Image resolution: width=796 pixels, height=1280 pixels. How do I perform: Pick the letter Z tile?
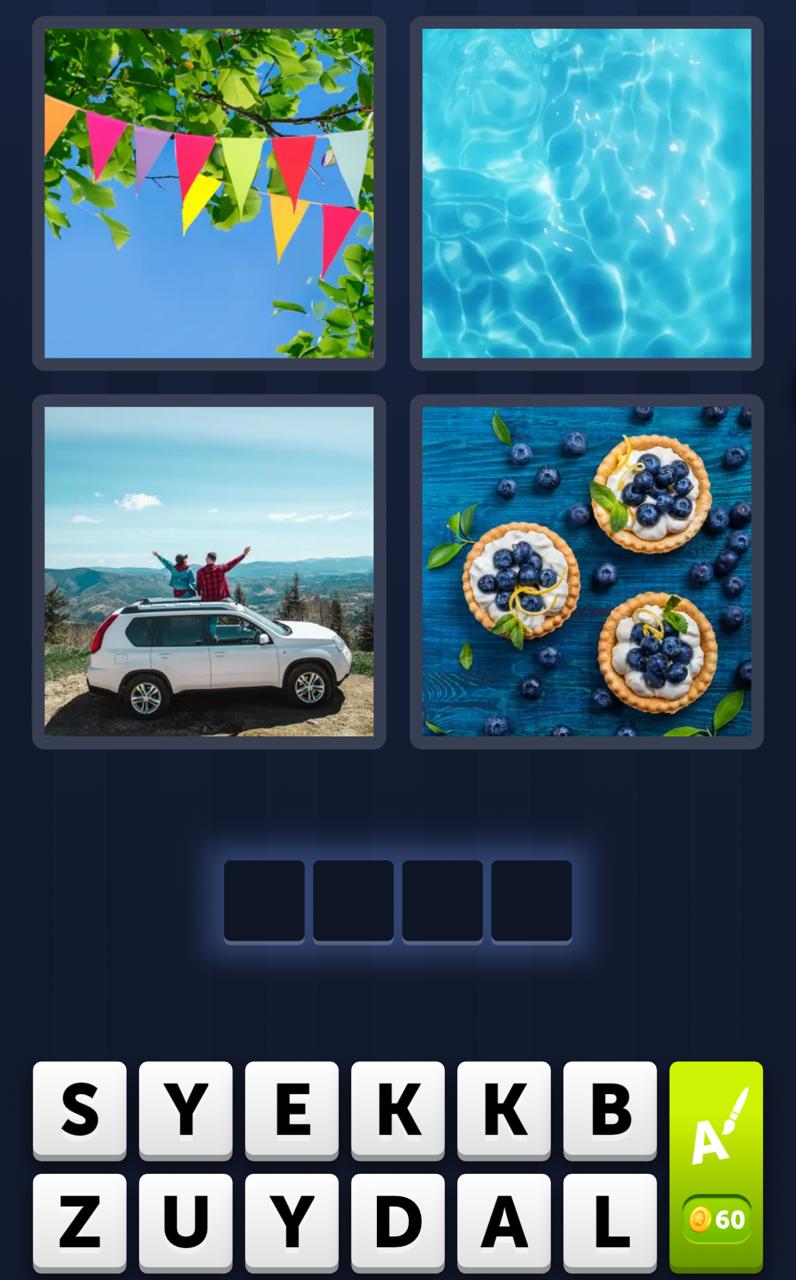pos(80,1221)
